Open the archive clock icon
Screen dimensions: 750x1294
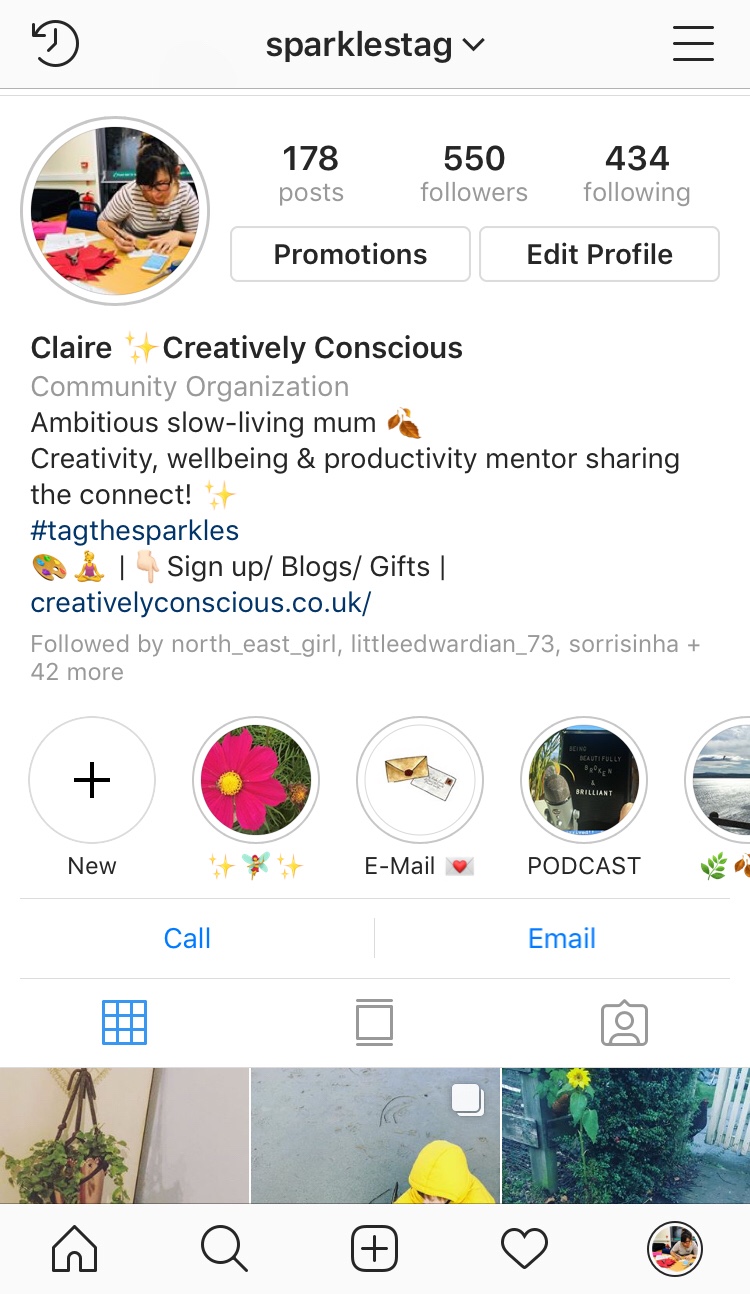(x=55, y=45)
